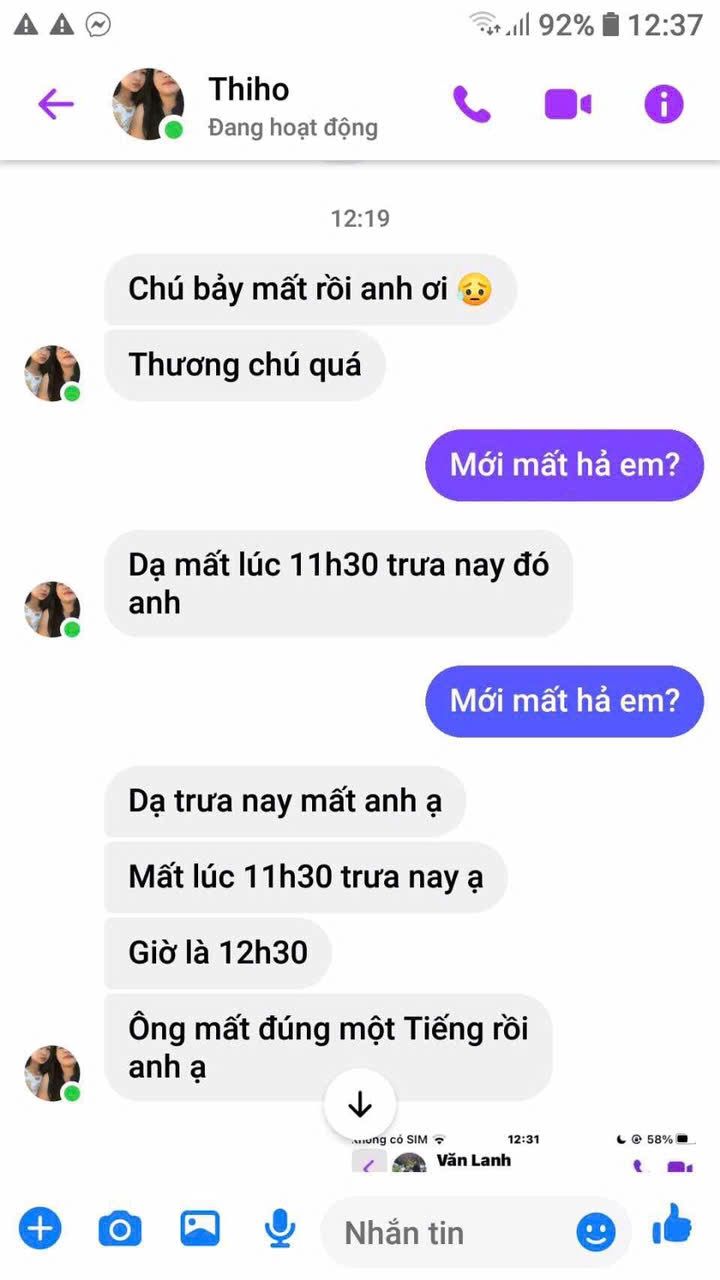The image size is (720, 1280).
Task: Open the emoji picker in the message field
Action: tap(596, 1232)
